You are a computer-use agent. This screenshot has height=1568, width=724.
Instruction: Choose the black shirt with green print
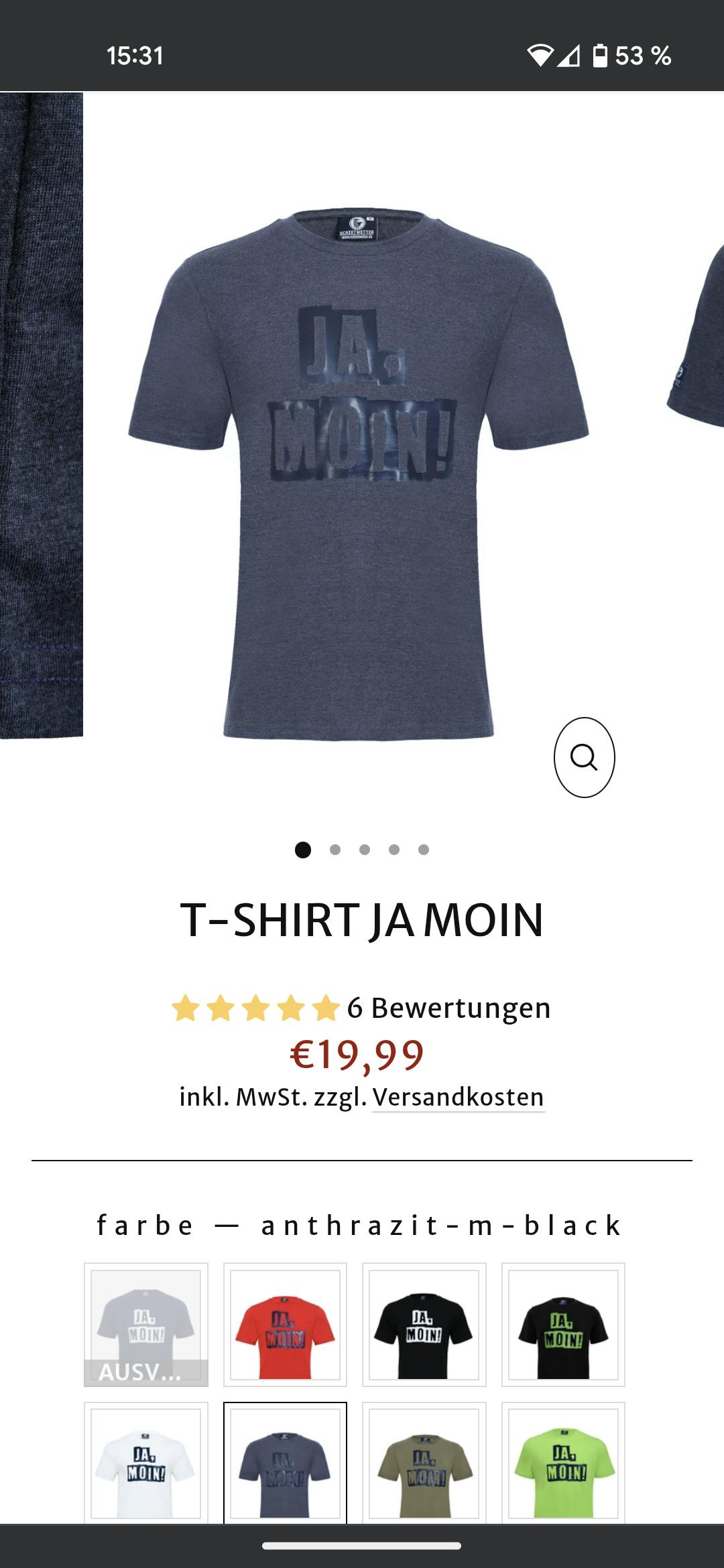click(563, 1325)
